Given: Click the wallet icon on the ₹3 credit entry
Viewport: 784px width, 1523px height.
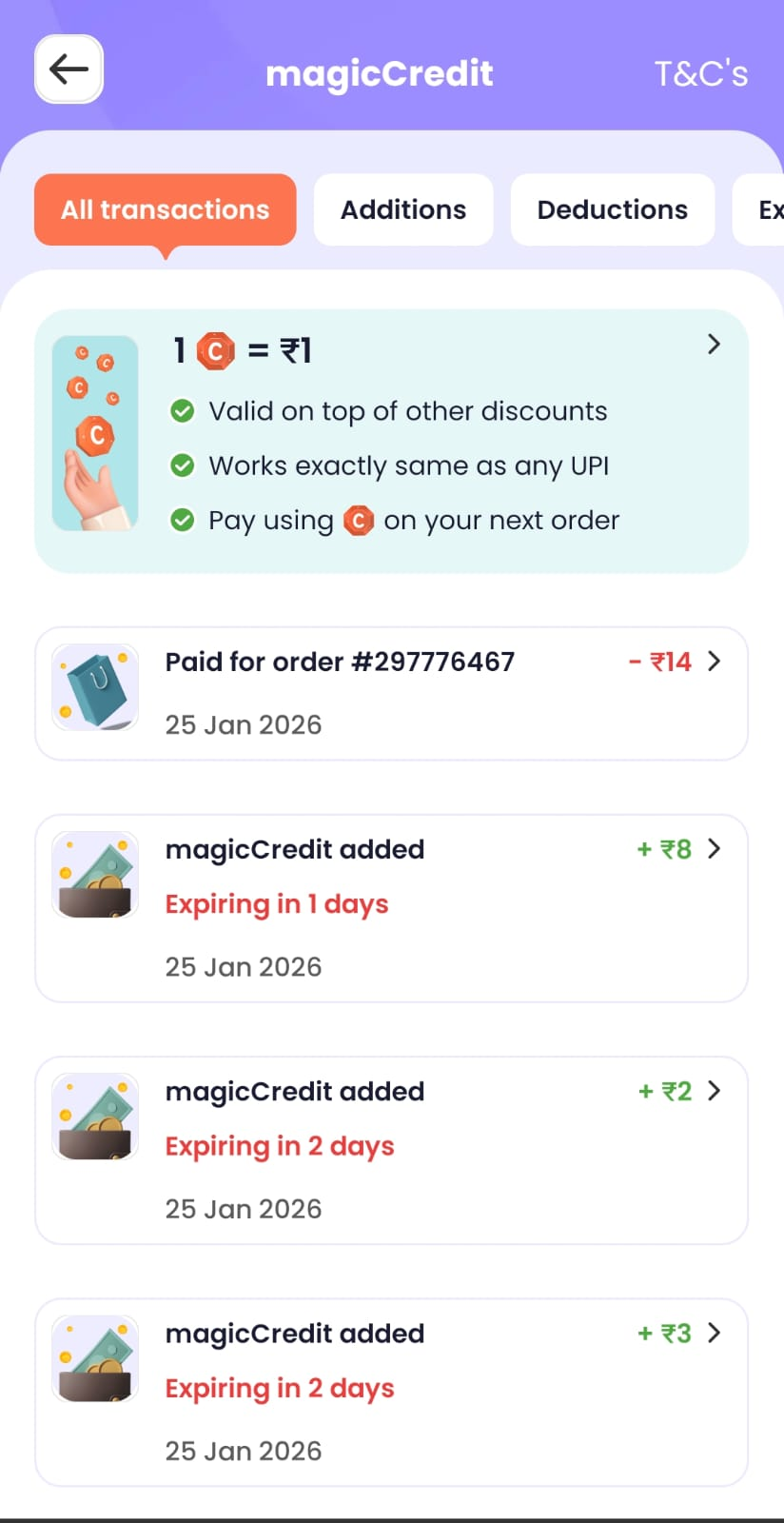Looking at the screenshot, I should (95, 1358).
